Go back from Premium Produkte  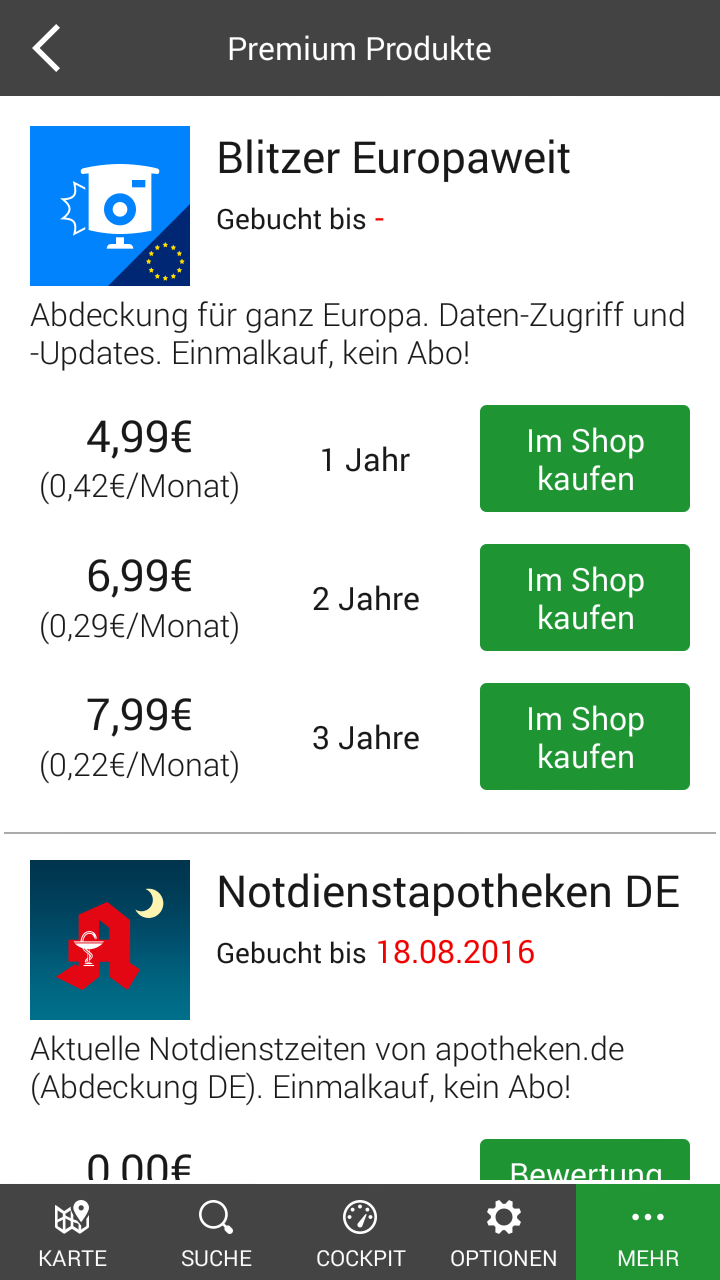[46, 48]
